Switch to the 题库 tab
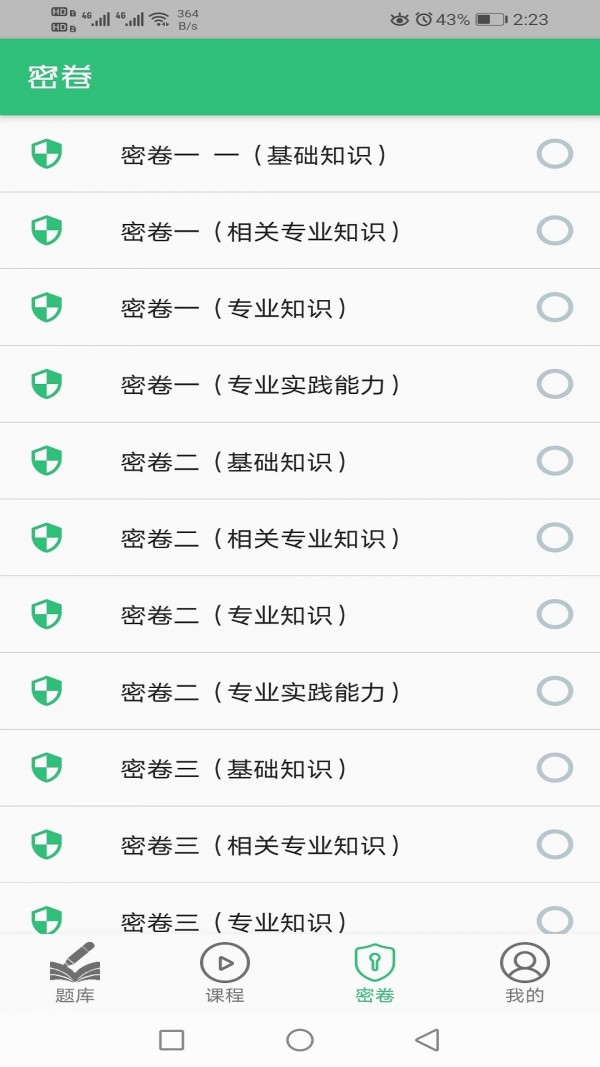This screenshot has height=1067, width=600. pyautogui.click(x=75, y=973)
